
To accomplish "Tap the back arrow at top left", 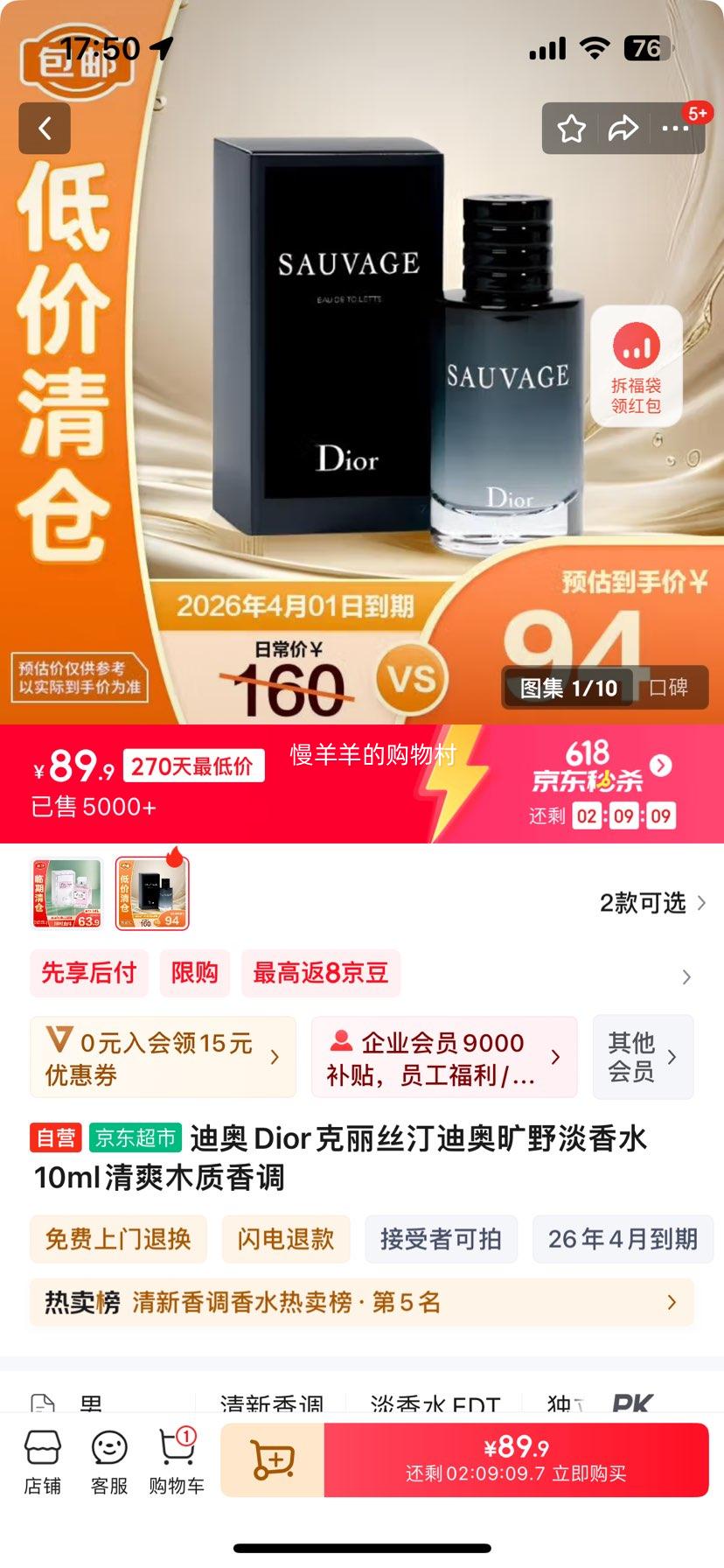I will (45, 128).
